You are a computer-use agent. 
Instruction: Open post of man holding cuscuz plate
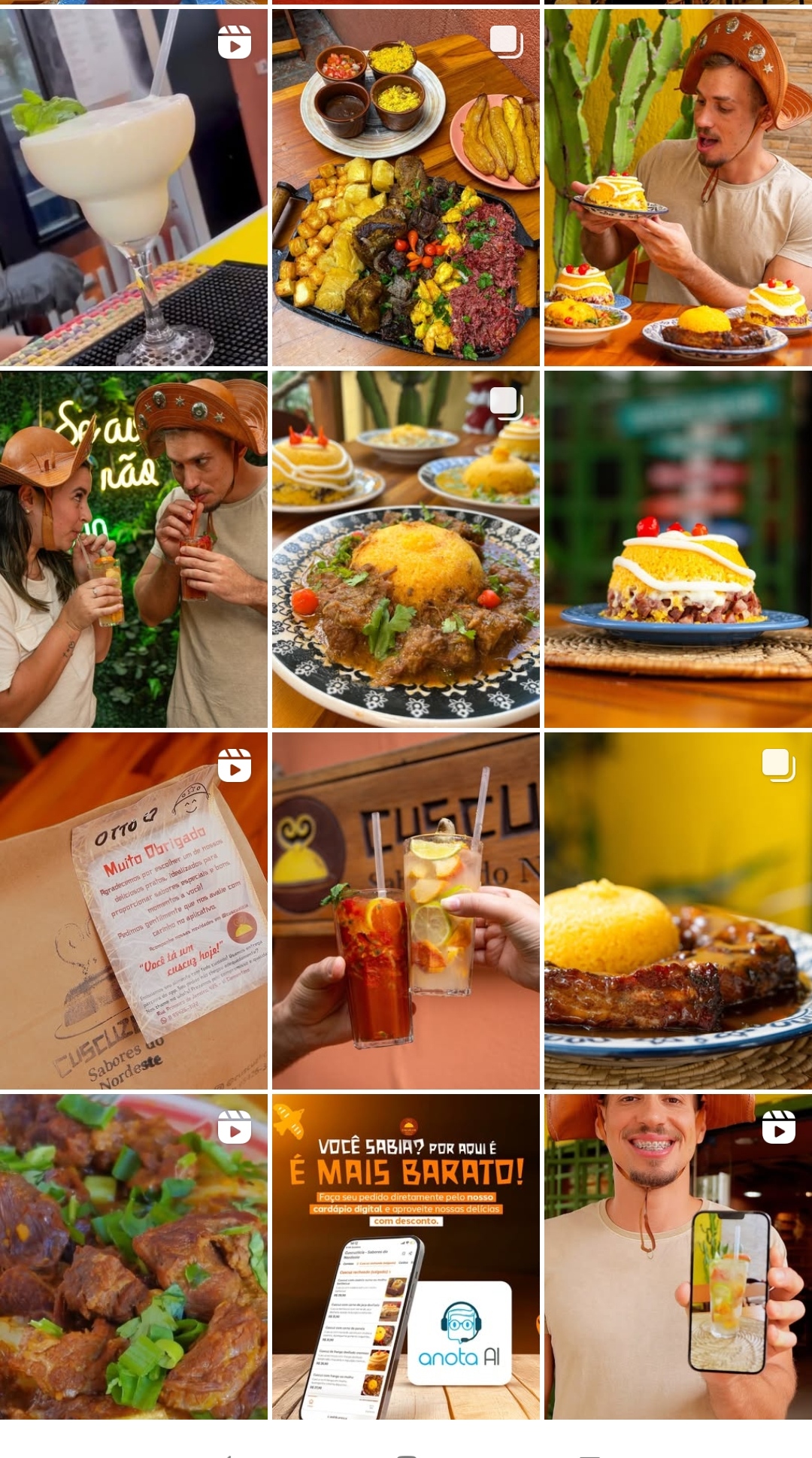(677, 188)
